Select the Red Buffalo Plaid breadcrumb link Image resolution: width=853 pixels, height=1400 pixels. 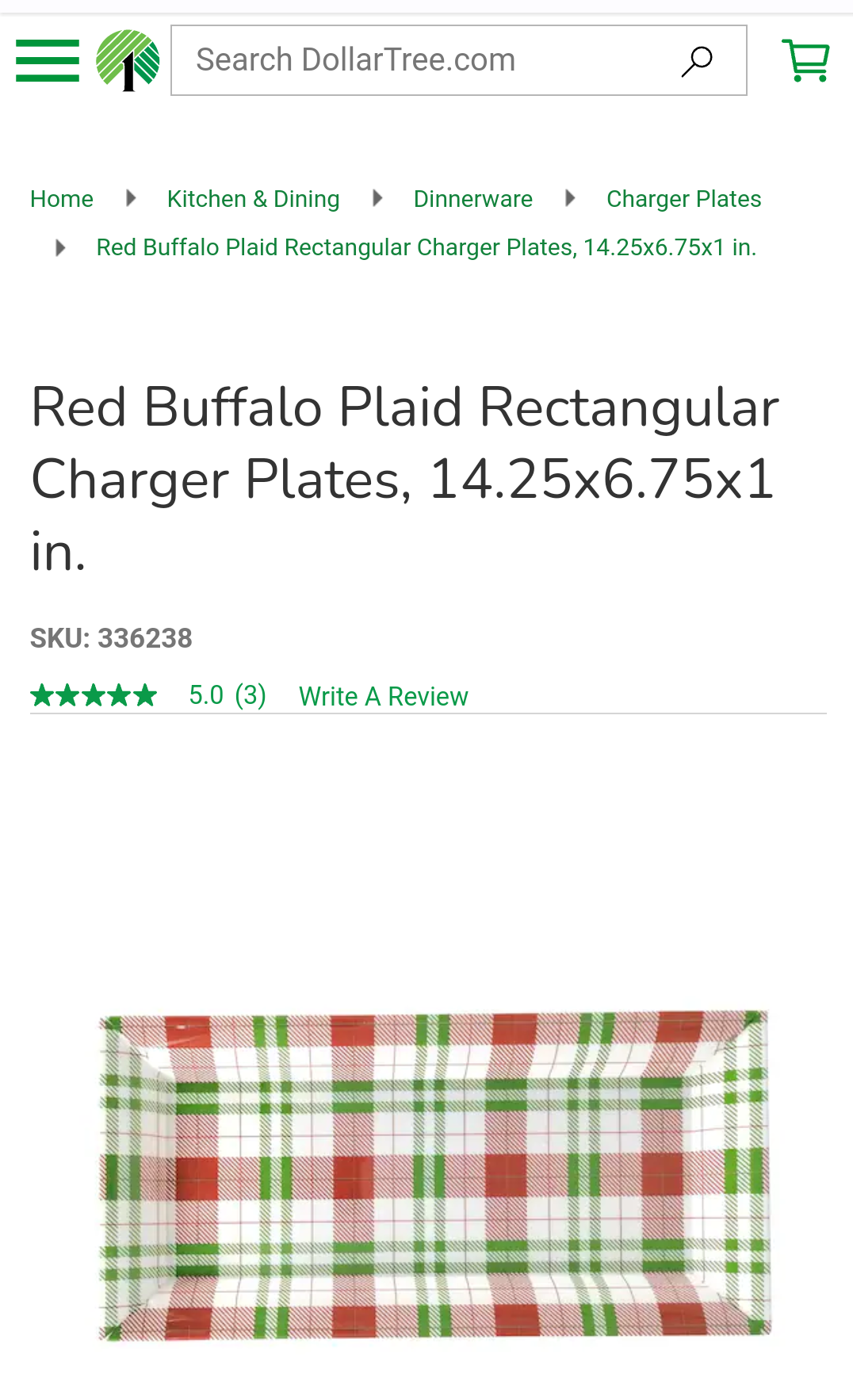click(426, 247)
